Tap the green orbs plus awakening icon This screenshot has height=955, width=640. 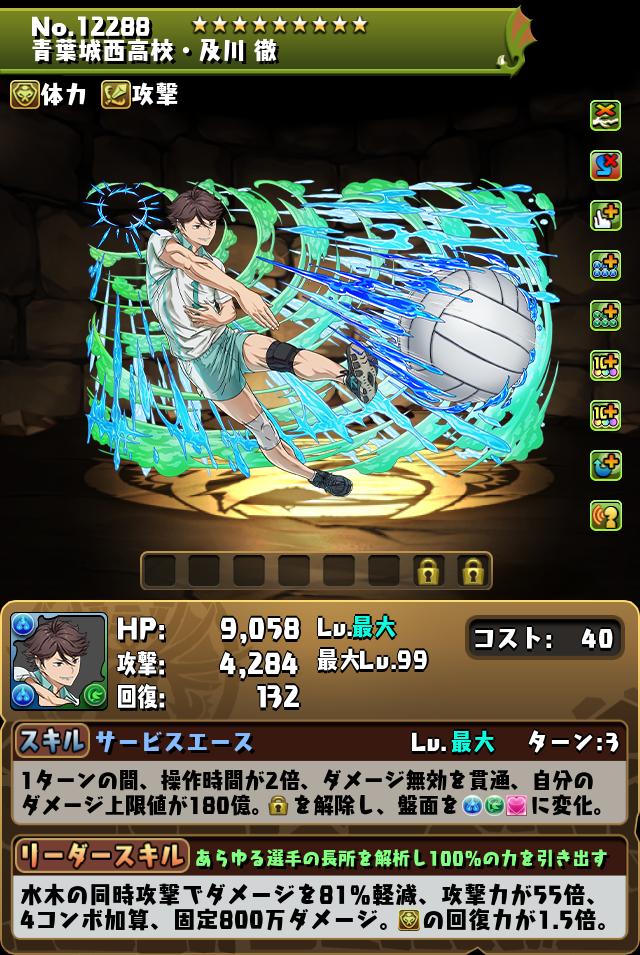[606, 315]
